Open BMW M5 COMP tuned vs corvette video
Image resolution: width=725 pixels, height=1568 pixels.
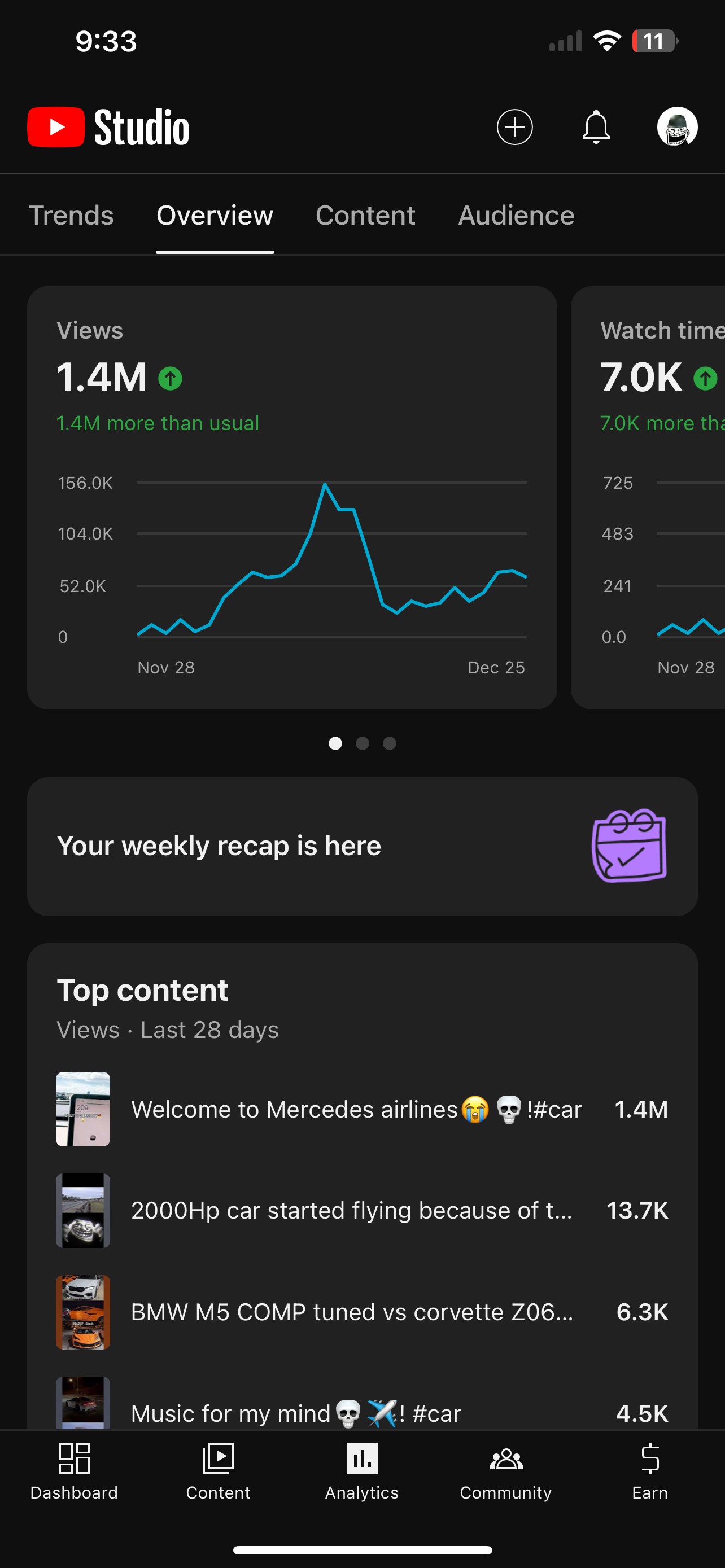click(x=362, y=1312)
